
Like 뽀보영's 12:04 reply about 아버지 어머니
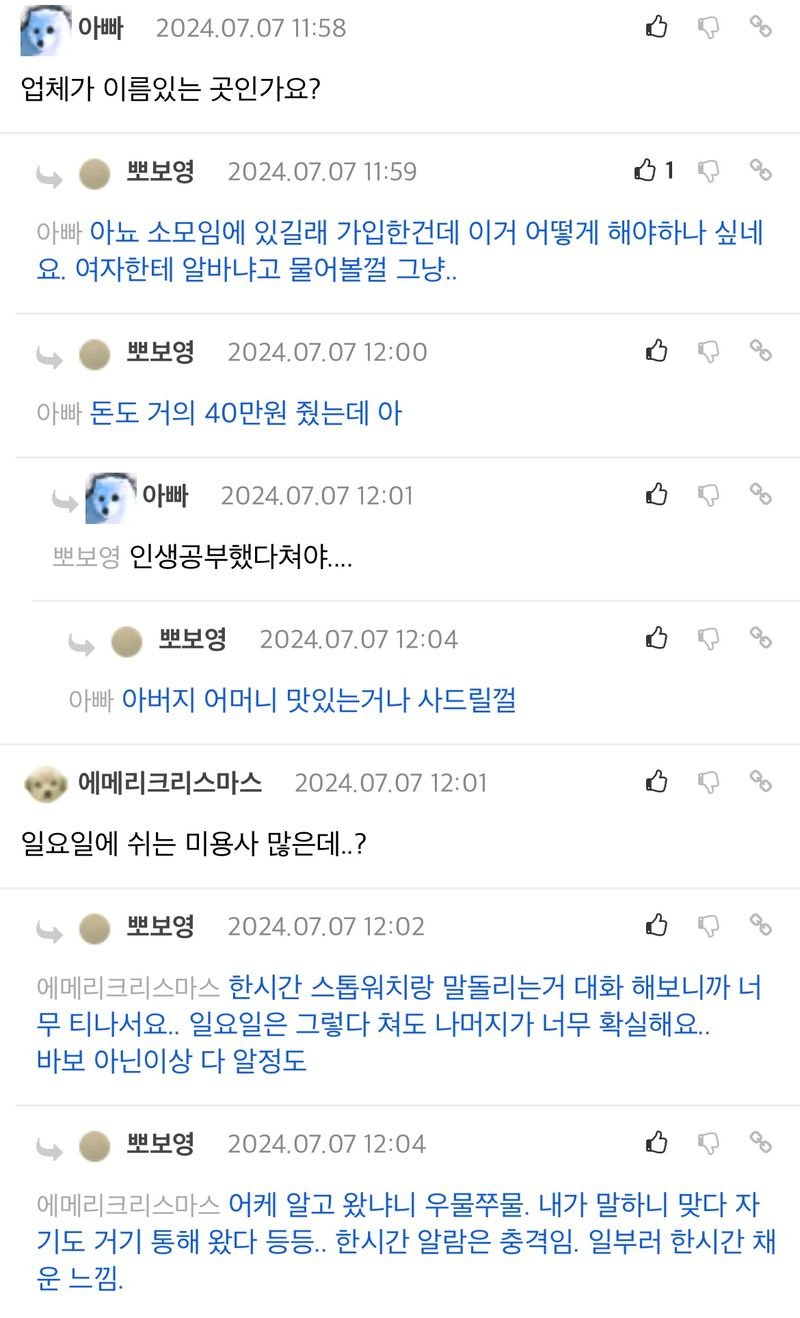[x=657, y=638]
